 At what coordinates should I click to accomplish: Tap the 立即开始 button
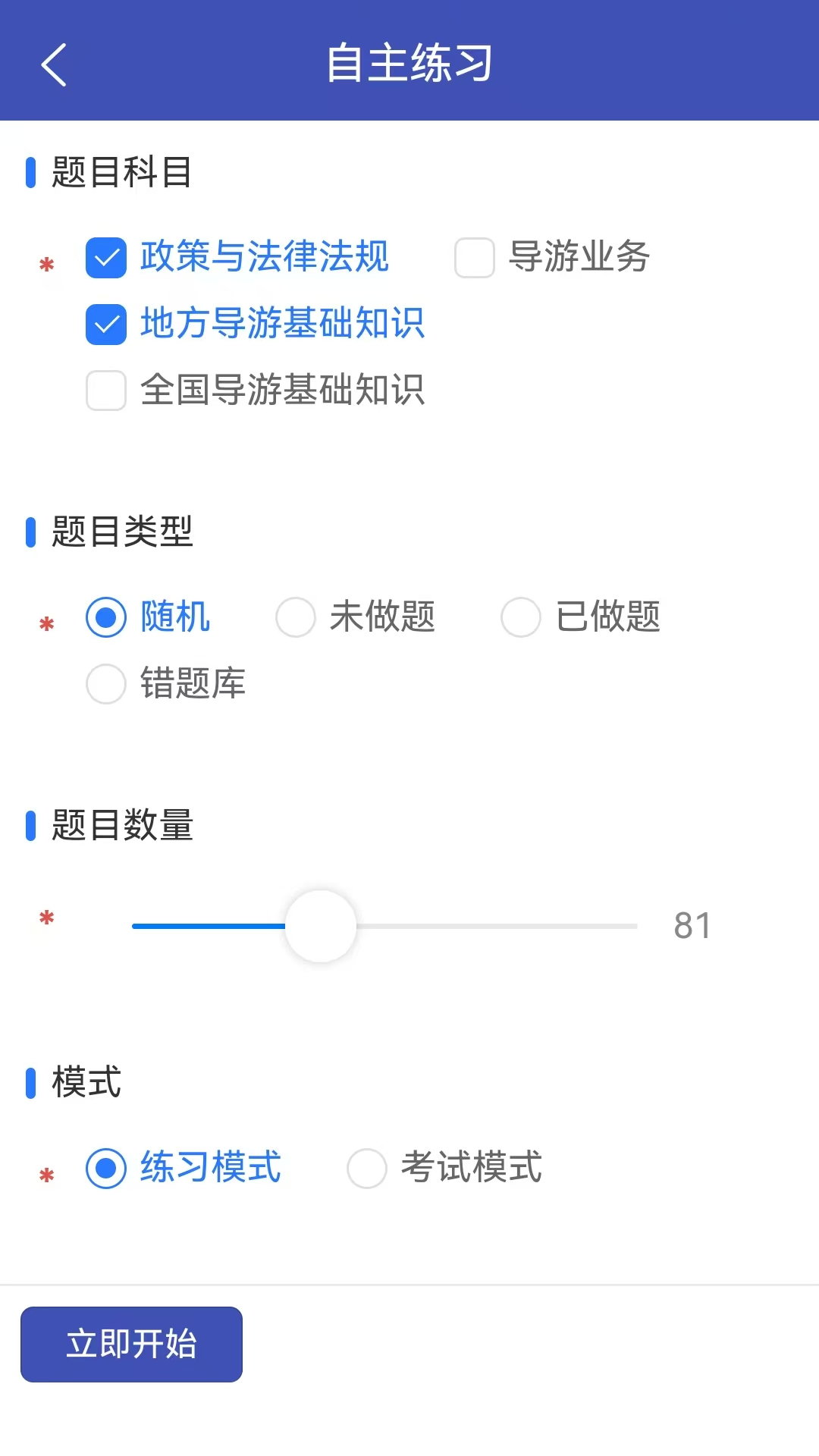click(x=130, y=1344)
